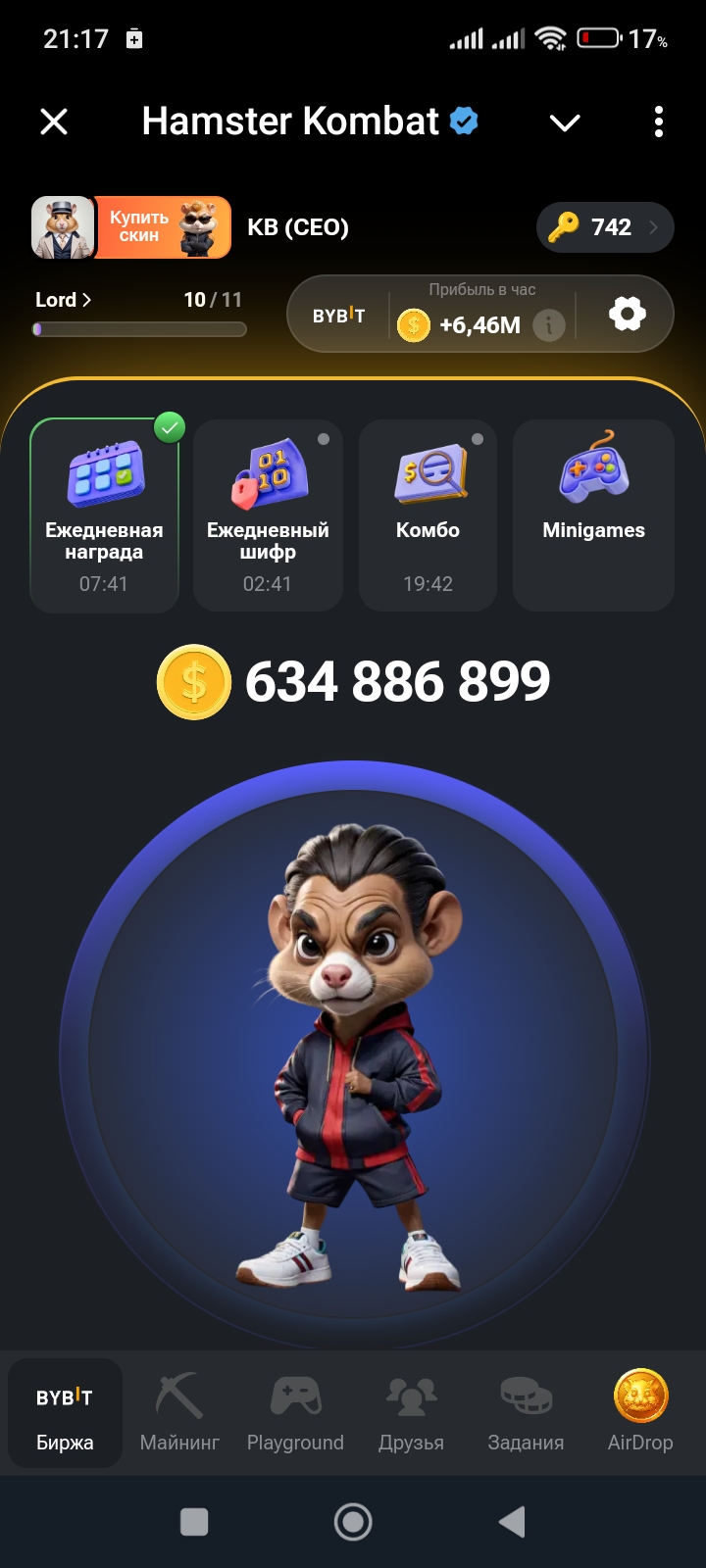The height and width of the screenshot is (1568, 706).
Task: Switch to the Playground tab
Action: pos(295,1413)
